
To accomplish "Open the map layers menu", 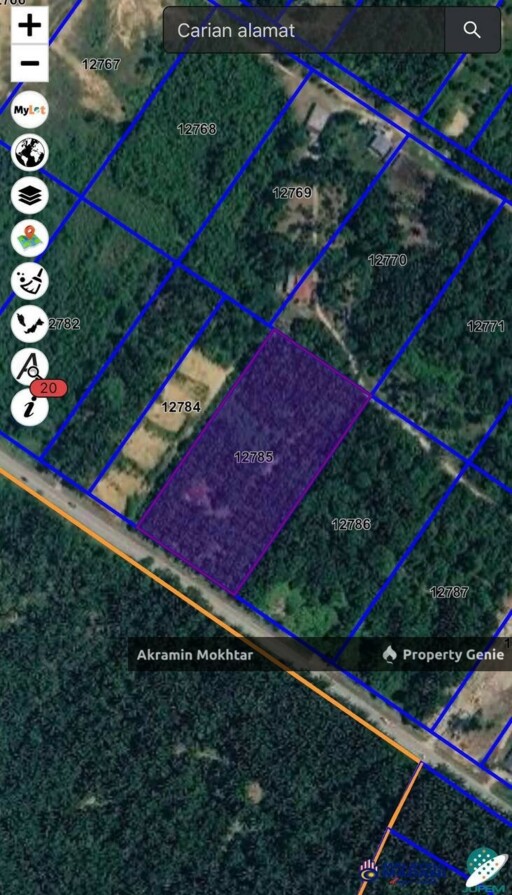I will [x=30, y=195].
